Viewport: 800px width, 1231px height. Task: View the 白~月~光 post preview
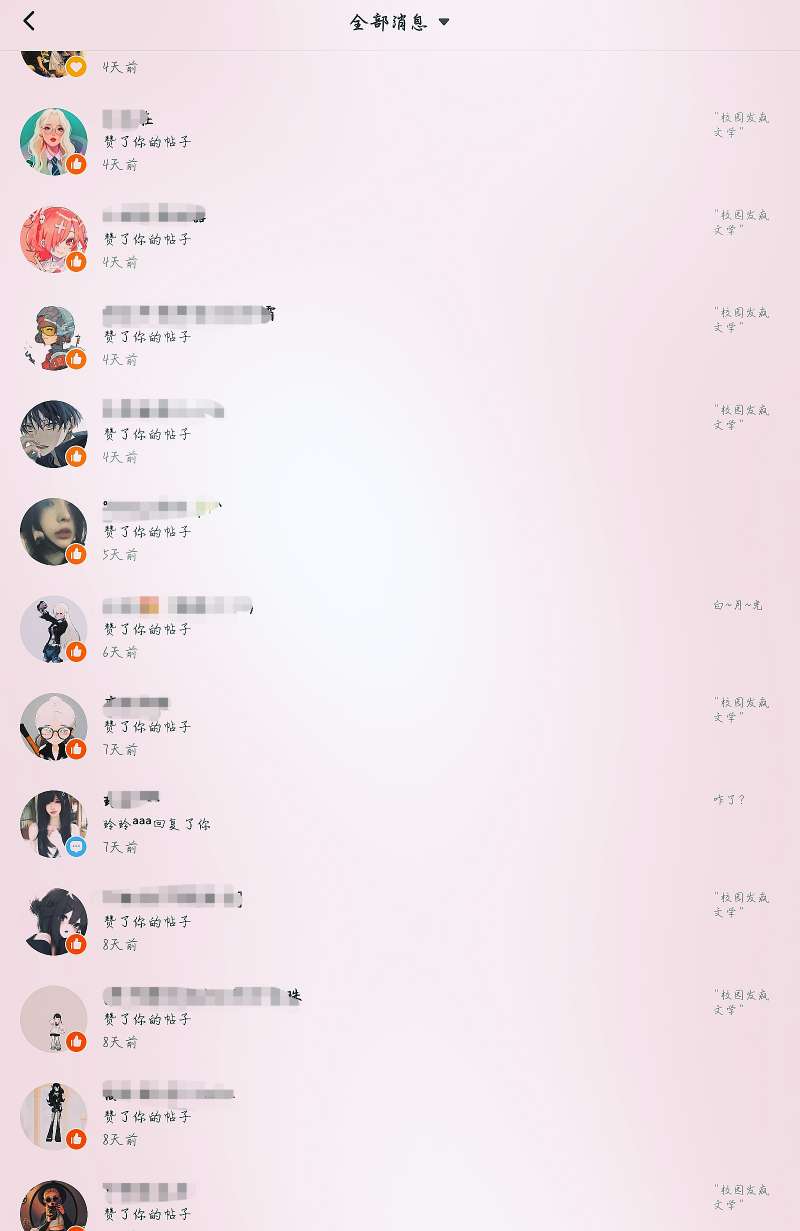click(x=738, y=605)
